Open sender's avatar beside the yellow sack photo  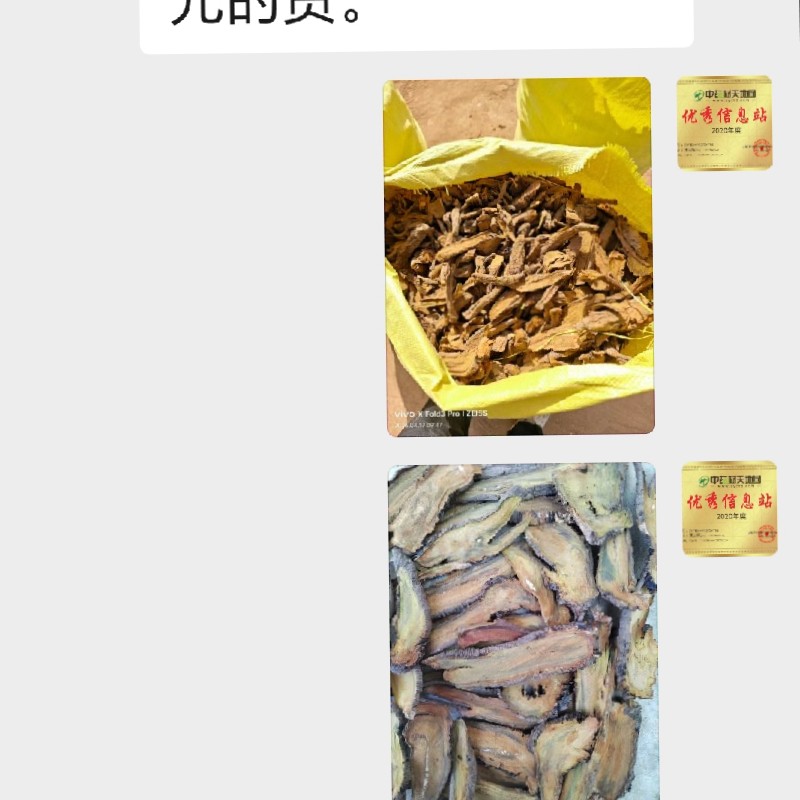point(724,123)
